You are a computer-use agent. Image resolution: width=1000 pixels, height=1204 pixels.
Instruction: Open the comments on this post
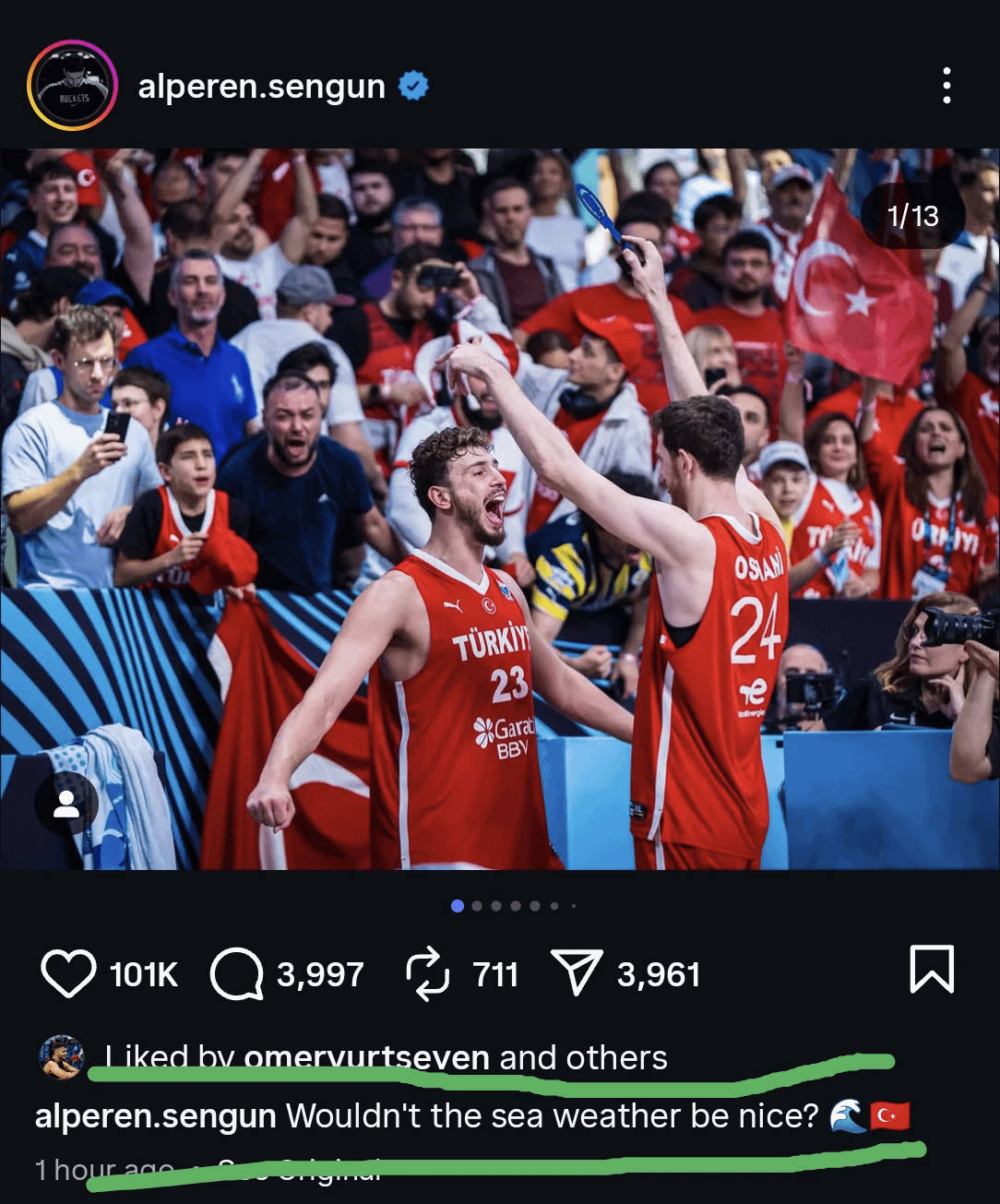pos(236,974)
